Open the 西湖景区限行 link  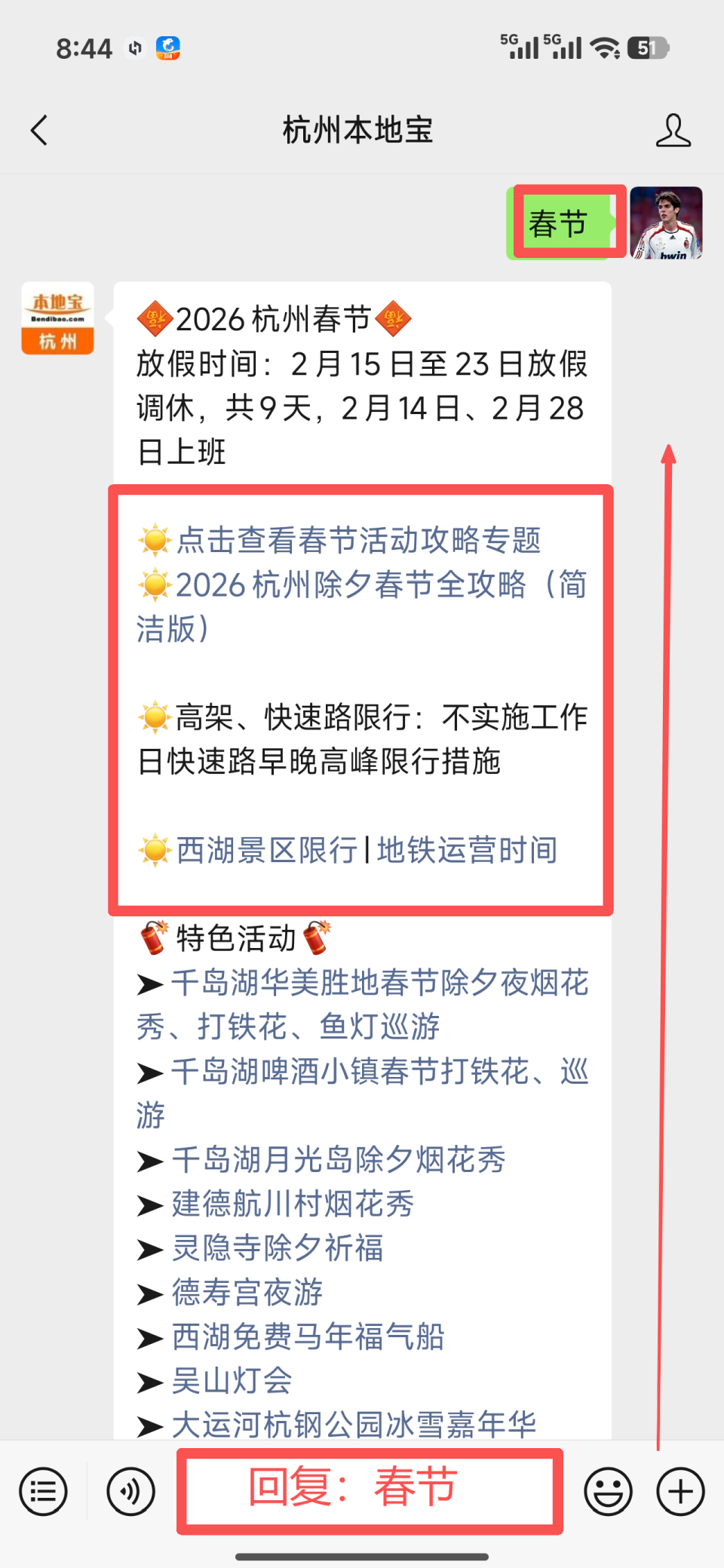(266, 849)
